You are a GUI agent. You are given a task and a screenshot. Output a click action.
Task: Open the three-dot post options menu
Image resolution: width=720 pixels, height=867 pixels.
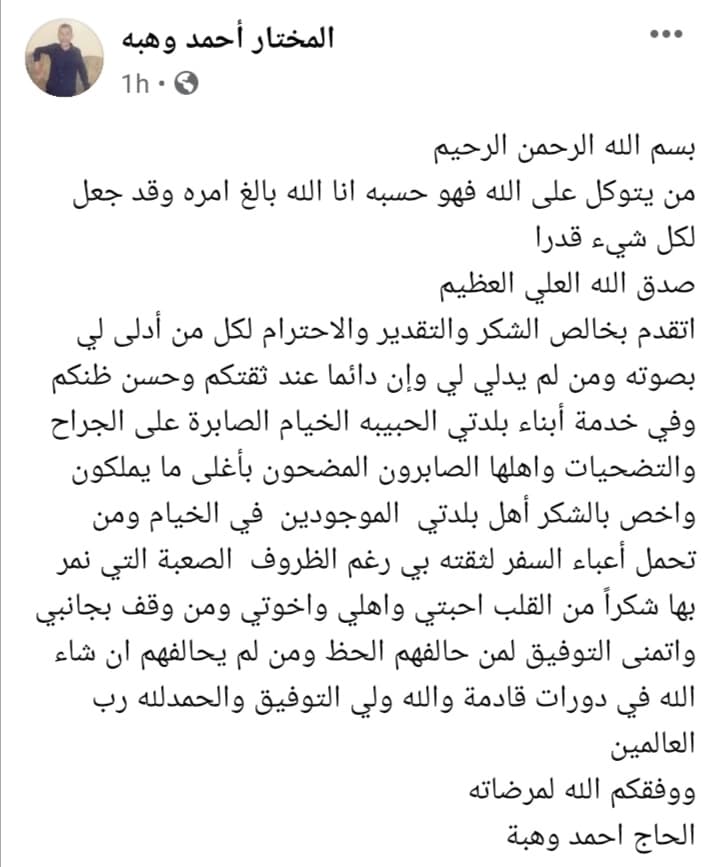point(665,36)
